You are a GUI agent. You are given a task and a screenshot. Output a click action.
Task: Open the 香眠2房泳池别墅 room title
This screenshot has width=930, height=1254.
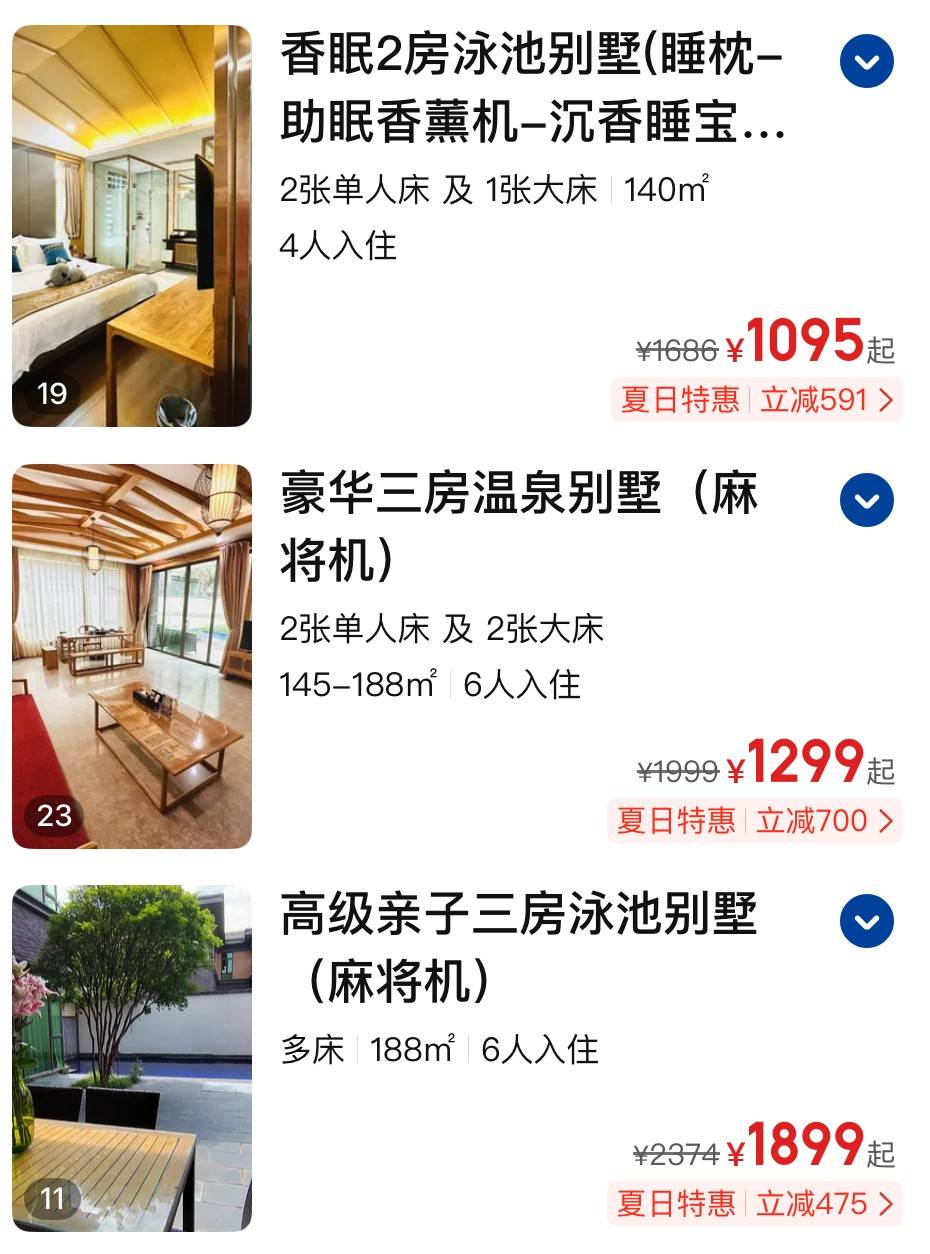[x=532, y=90]
